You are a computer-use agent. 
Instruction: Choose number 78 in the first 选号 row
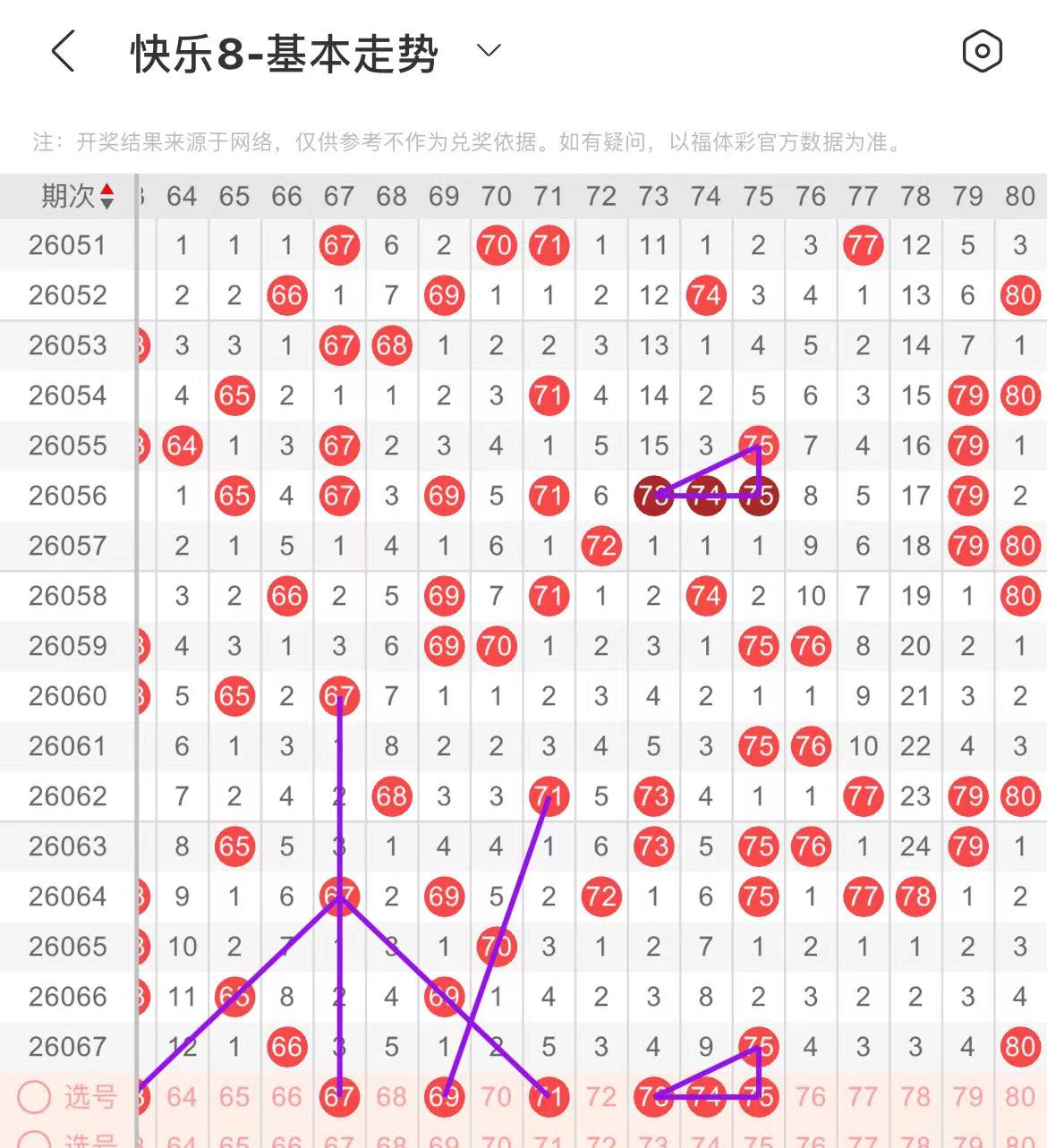click(915, 1097)
